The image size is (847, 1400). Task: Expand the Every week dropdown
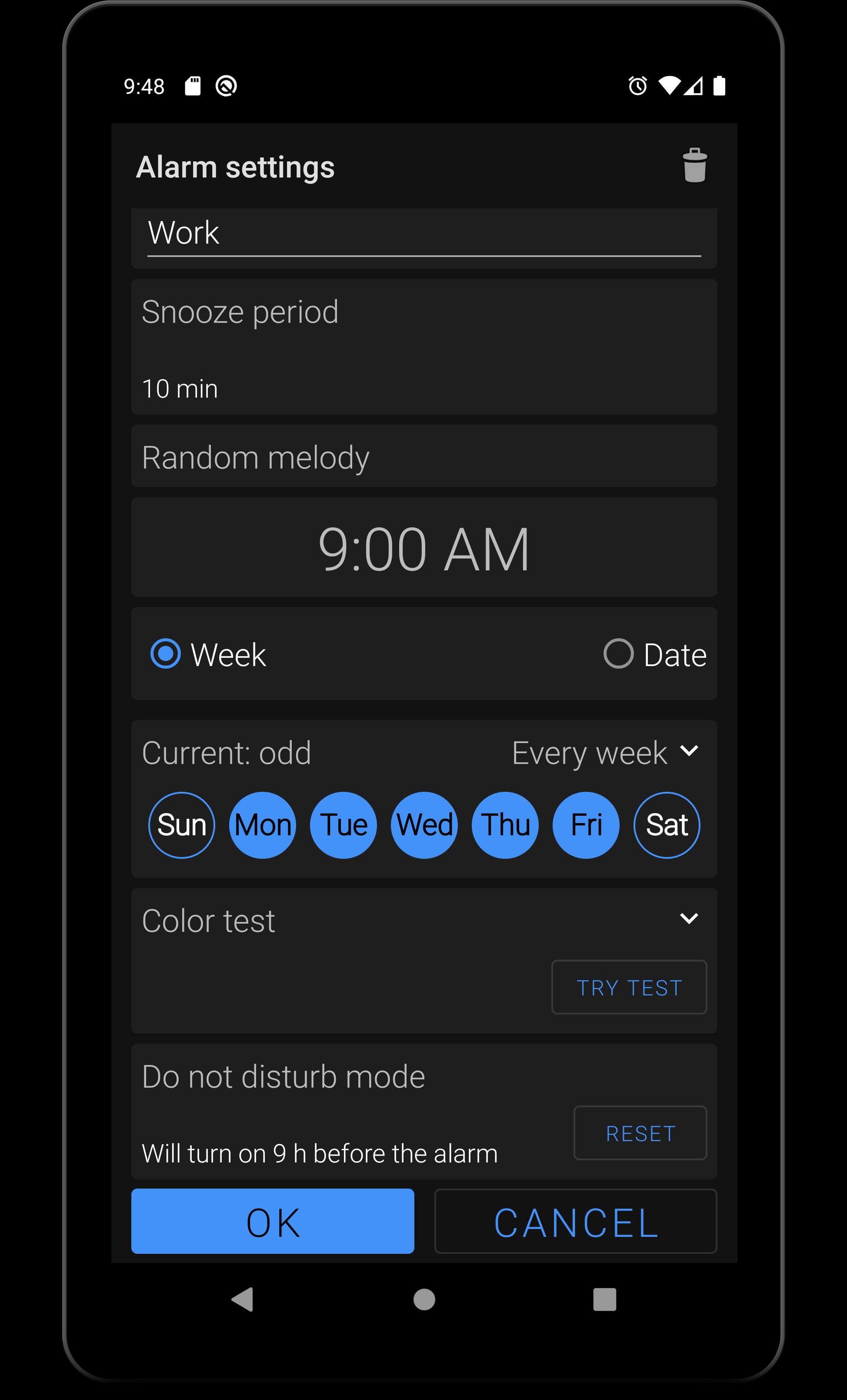point(605,753)
